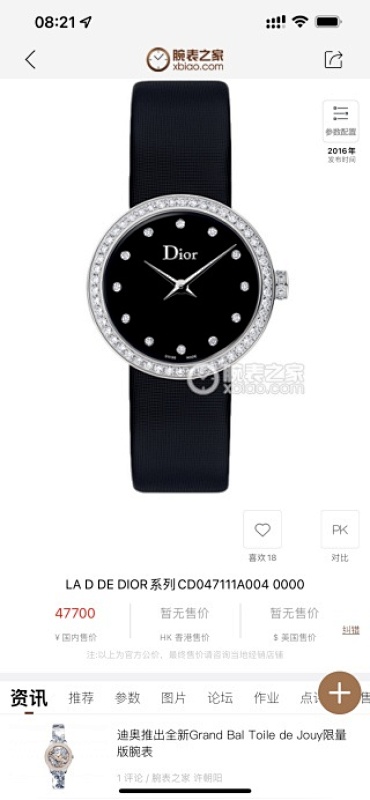The width and height of the screenshot is (370, 800).
Task: Add the watch to PK comparison
Action: pyautogui.click(x=340, y=530)
